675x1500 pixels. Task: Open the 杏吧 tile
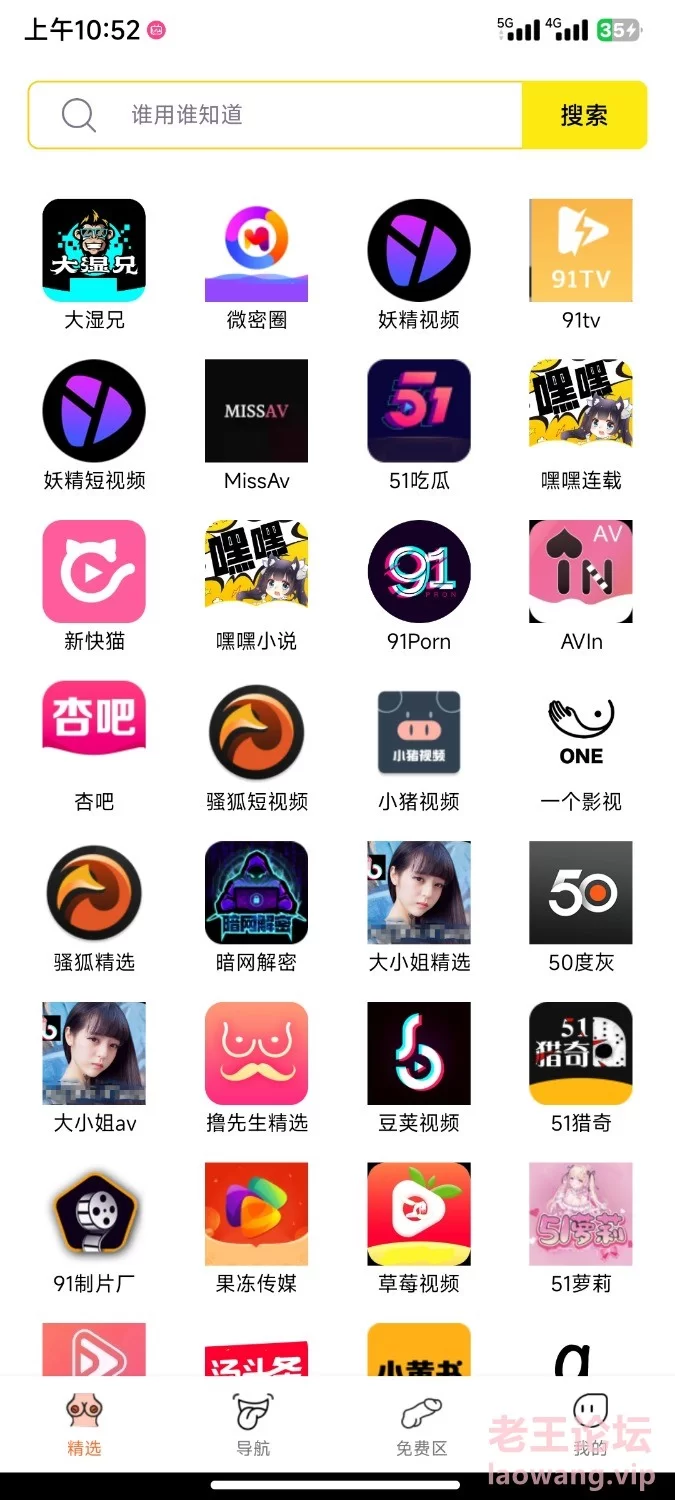coord(94,747)
